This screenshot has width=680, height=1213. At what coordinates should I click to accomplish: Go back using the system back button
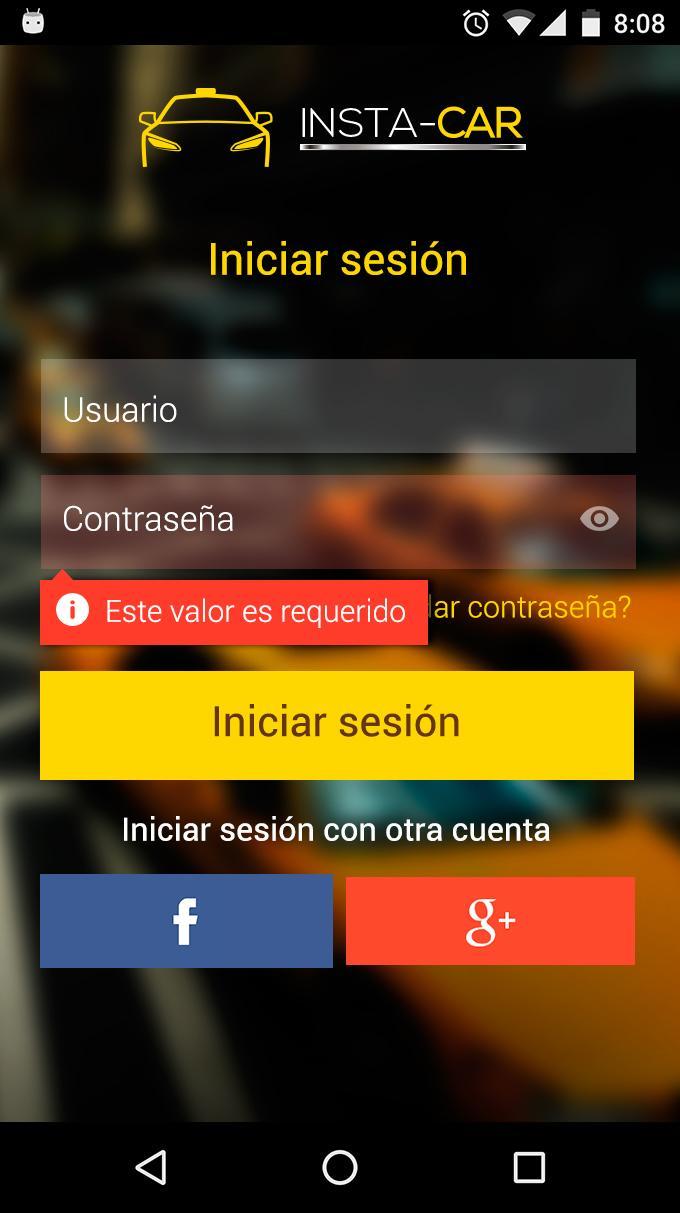tap(151, 1167)
